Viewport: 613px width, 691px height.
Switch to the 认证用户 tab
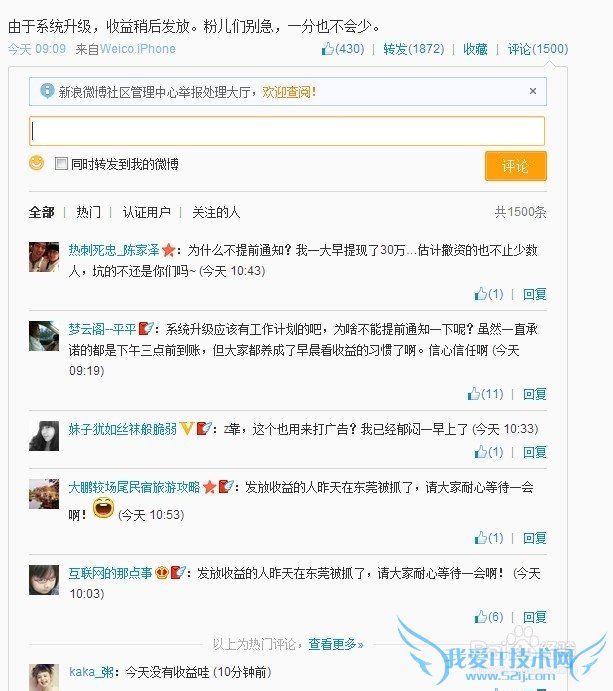coord(146,212)
